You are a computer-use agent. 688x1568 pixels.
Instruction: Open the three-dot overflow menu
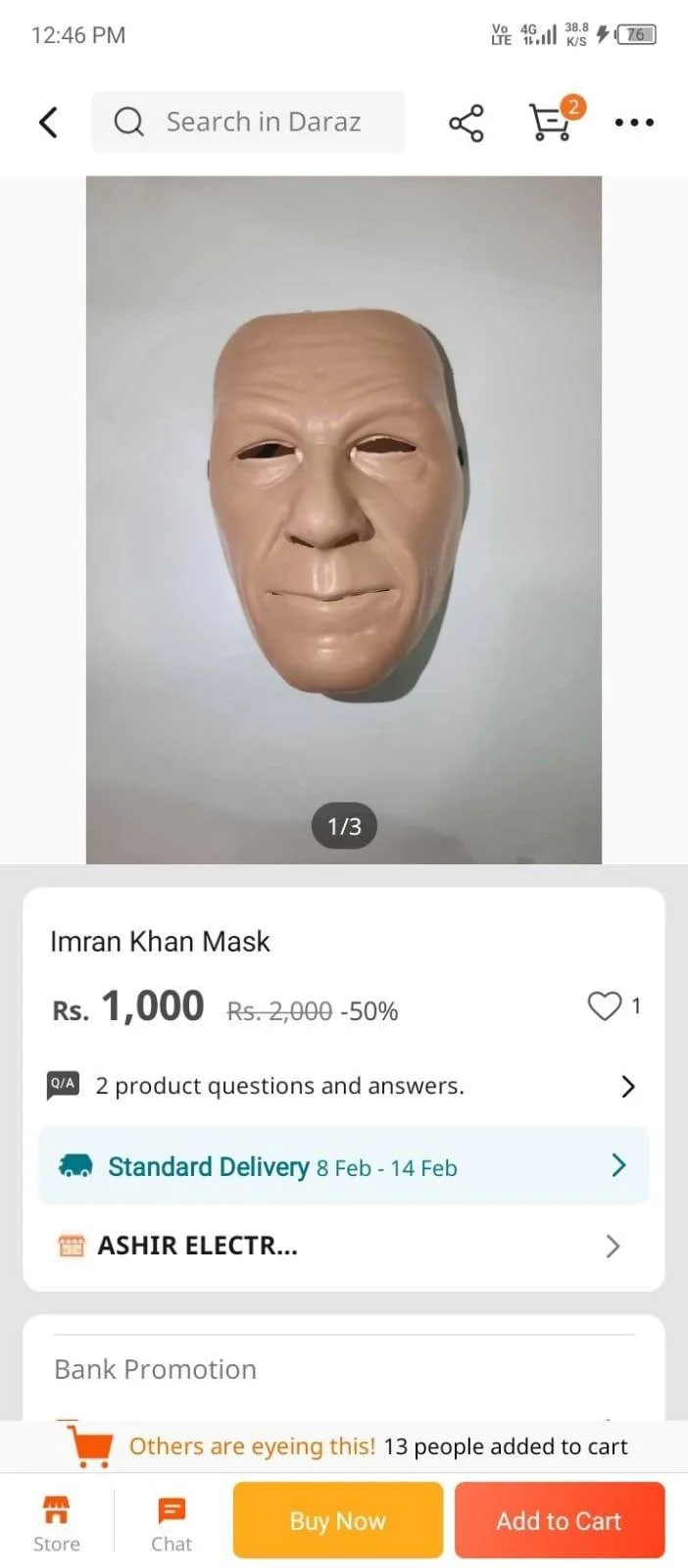[633, 122]
